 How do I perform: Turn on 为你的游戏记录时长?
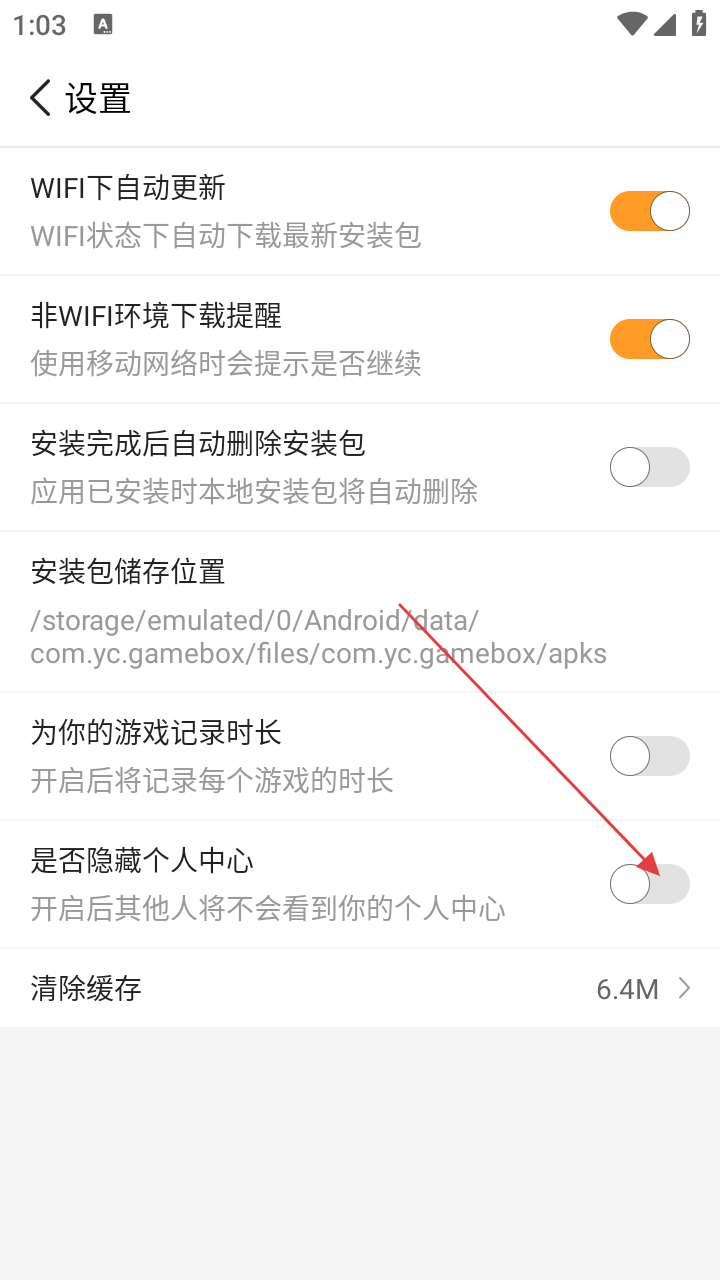649,756
